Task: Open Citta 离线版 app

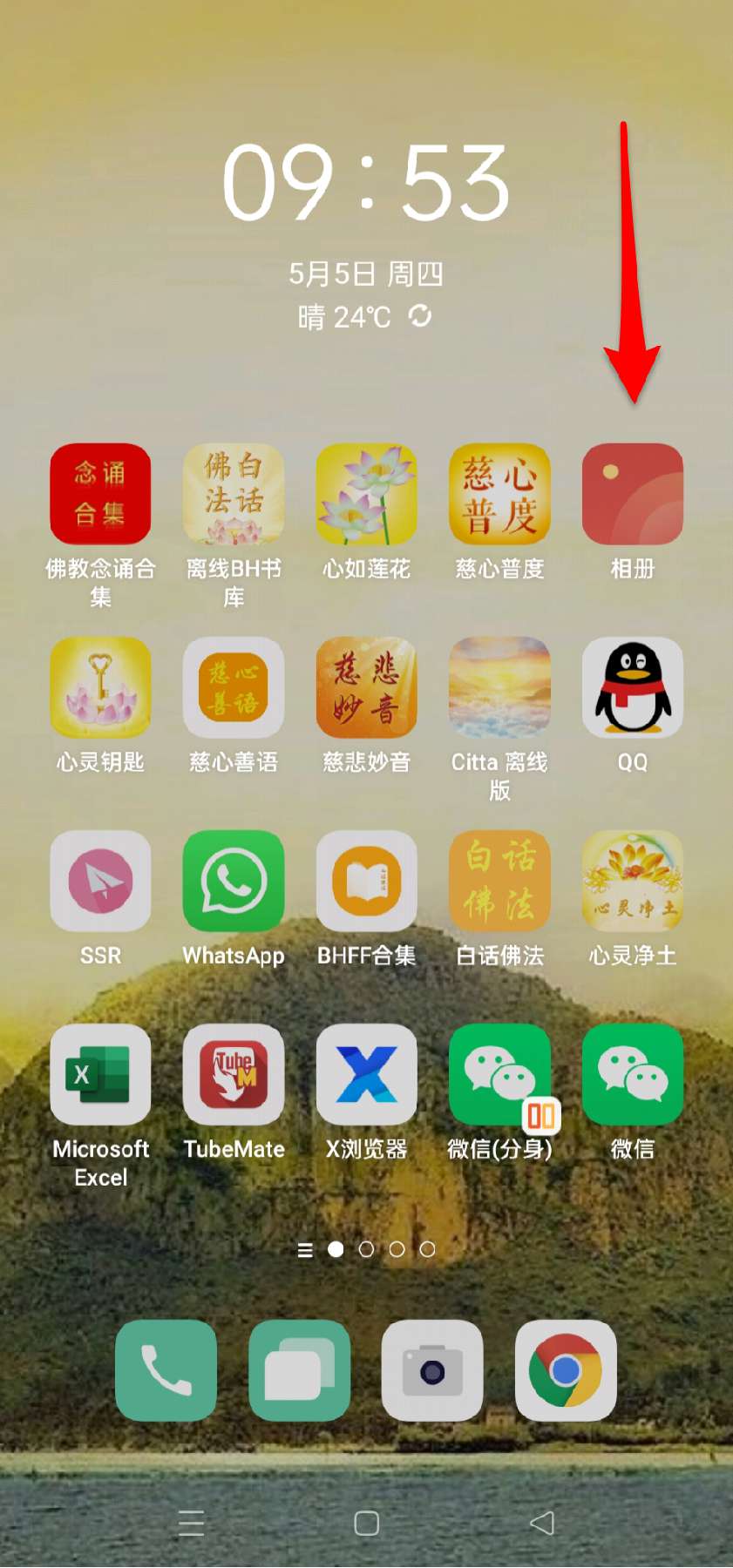Action: [499, 688]
